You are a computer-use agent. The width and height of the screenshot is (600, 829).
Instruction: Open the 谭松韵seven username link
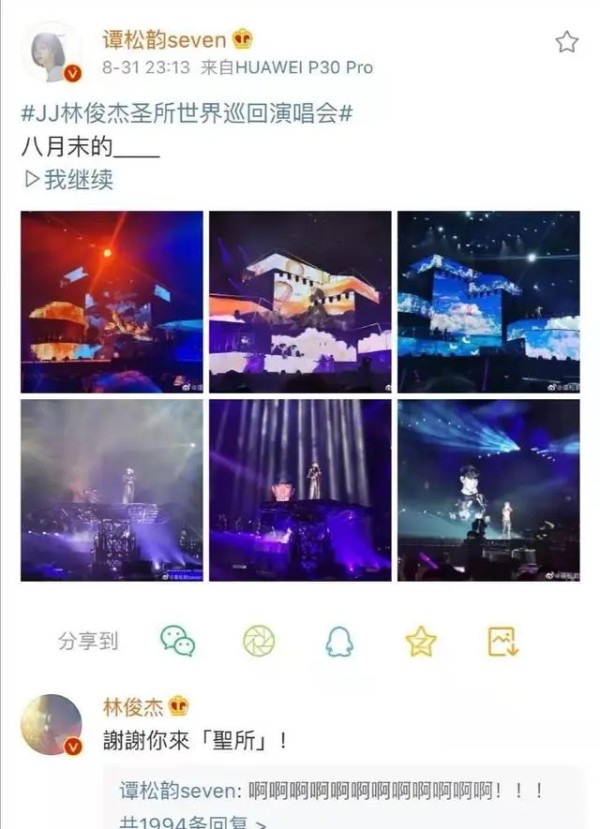(164, 40)
